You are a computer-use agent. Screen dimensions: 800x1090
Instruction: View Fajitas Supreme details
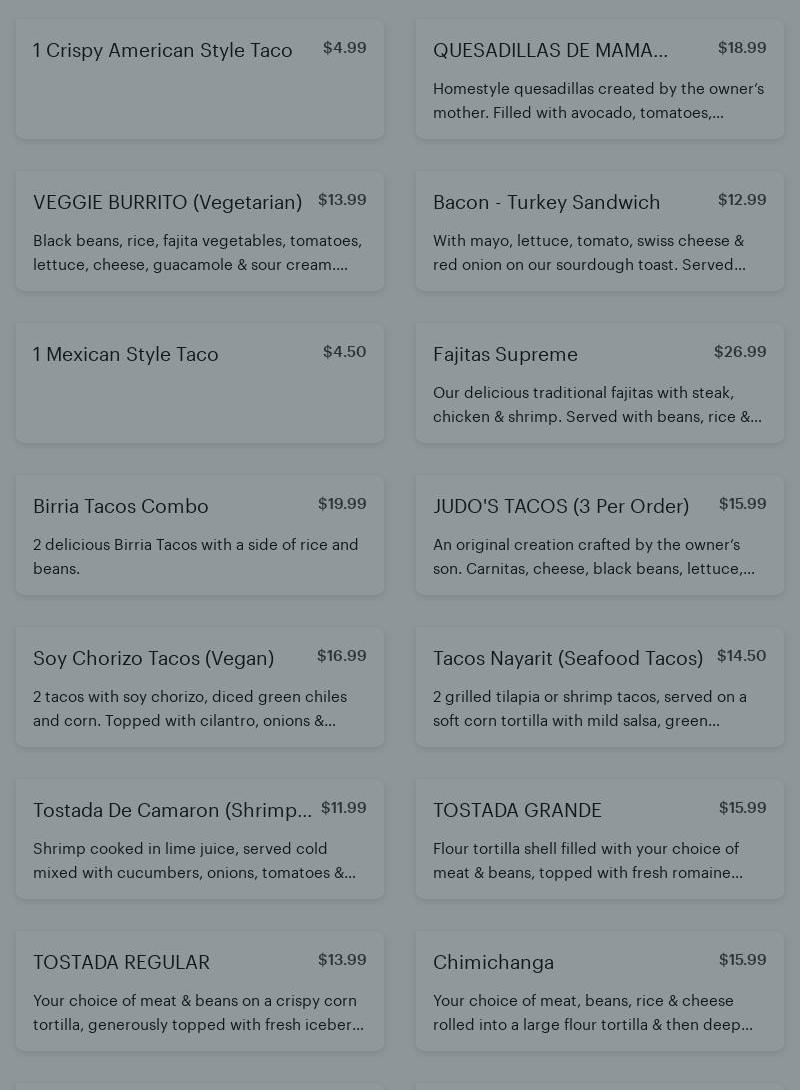(x=600, y=383)
